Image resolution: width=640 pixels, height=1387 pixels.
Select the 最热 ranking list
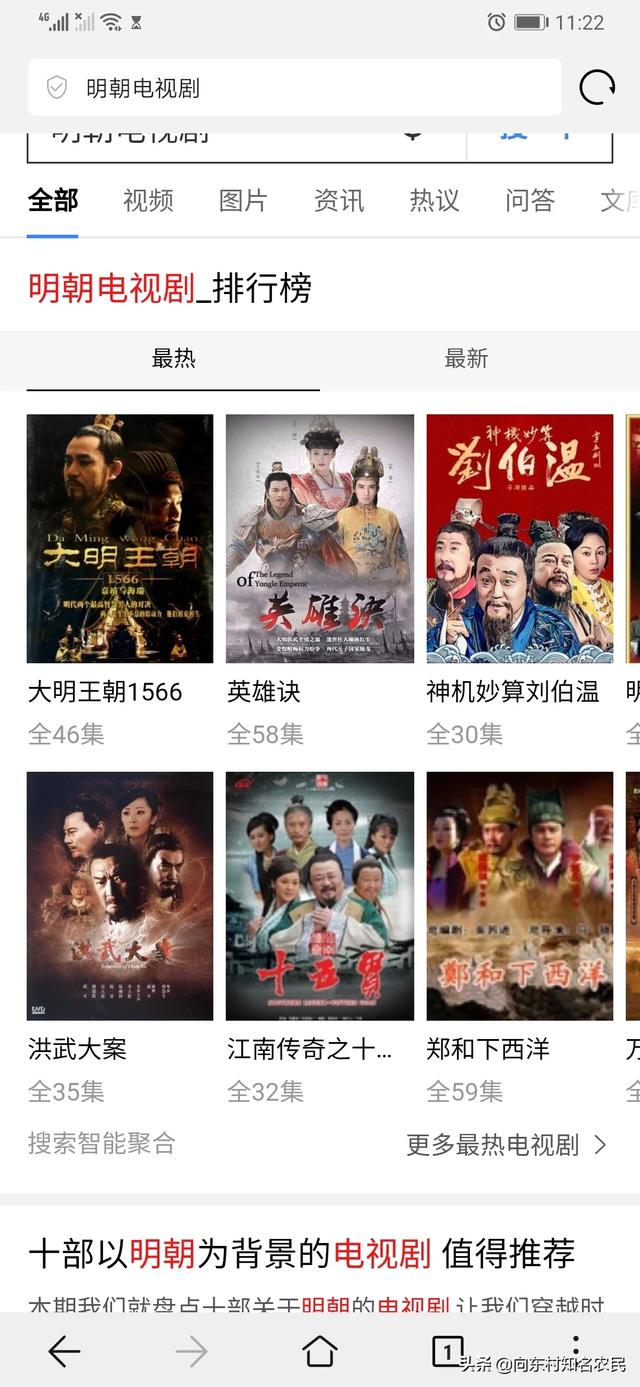(173, 359)
